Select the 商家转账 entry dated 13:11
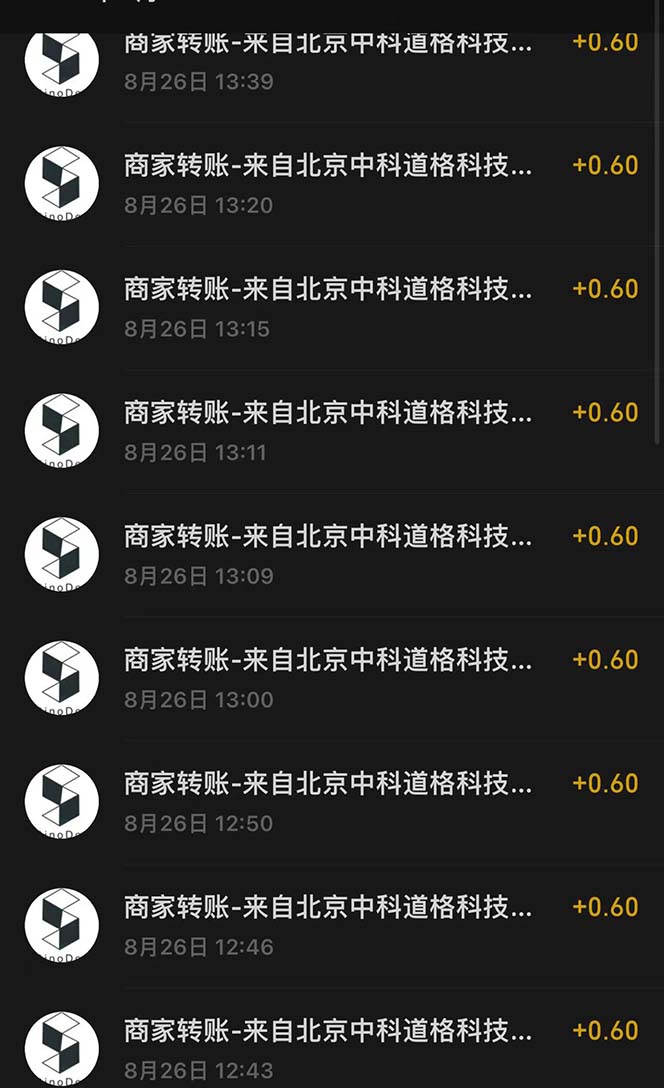The height and width of the screenshot is (1088, 664). (328, 431)
